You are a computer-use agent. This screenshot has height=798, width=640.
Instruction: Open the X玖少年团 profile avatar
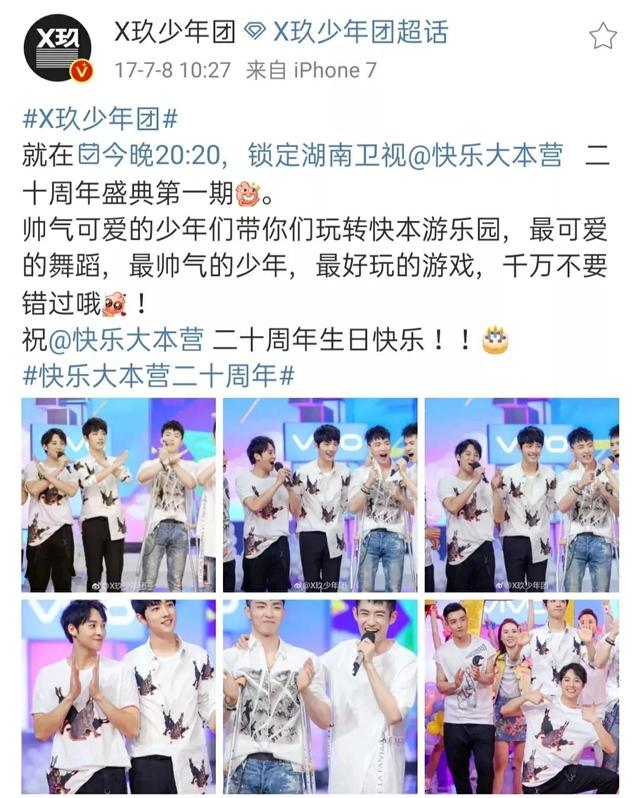point(57,47)
